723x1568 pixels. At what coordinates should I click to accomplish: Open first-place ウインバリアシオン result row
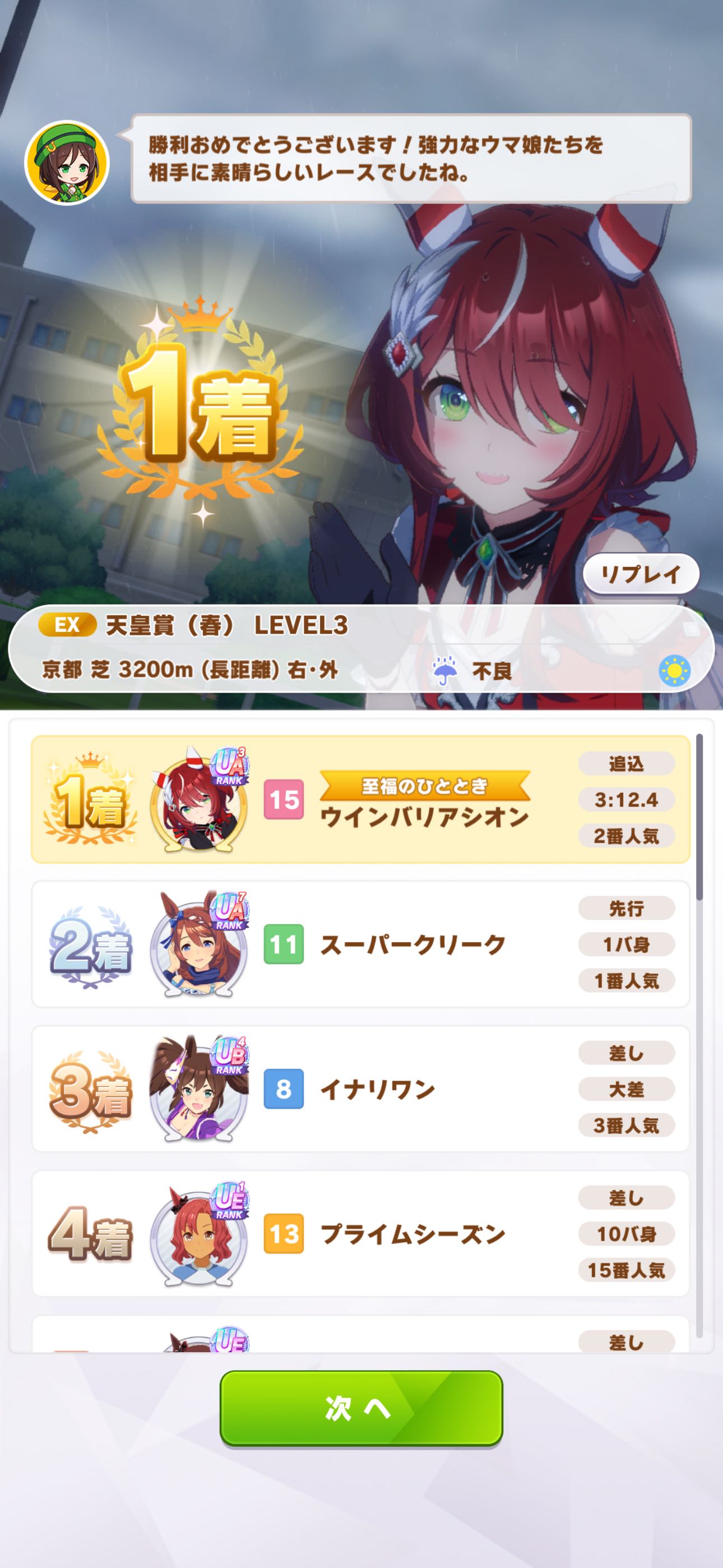pos(361,799)
